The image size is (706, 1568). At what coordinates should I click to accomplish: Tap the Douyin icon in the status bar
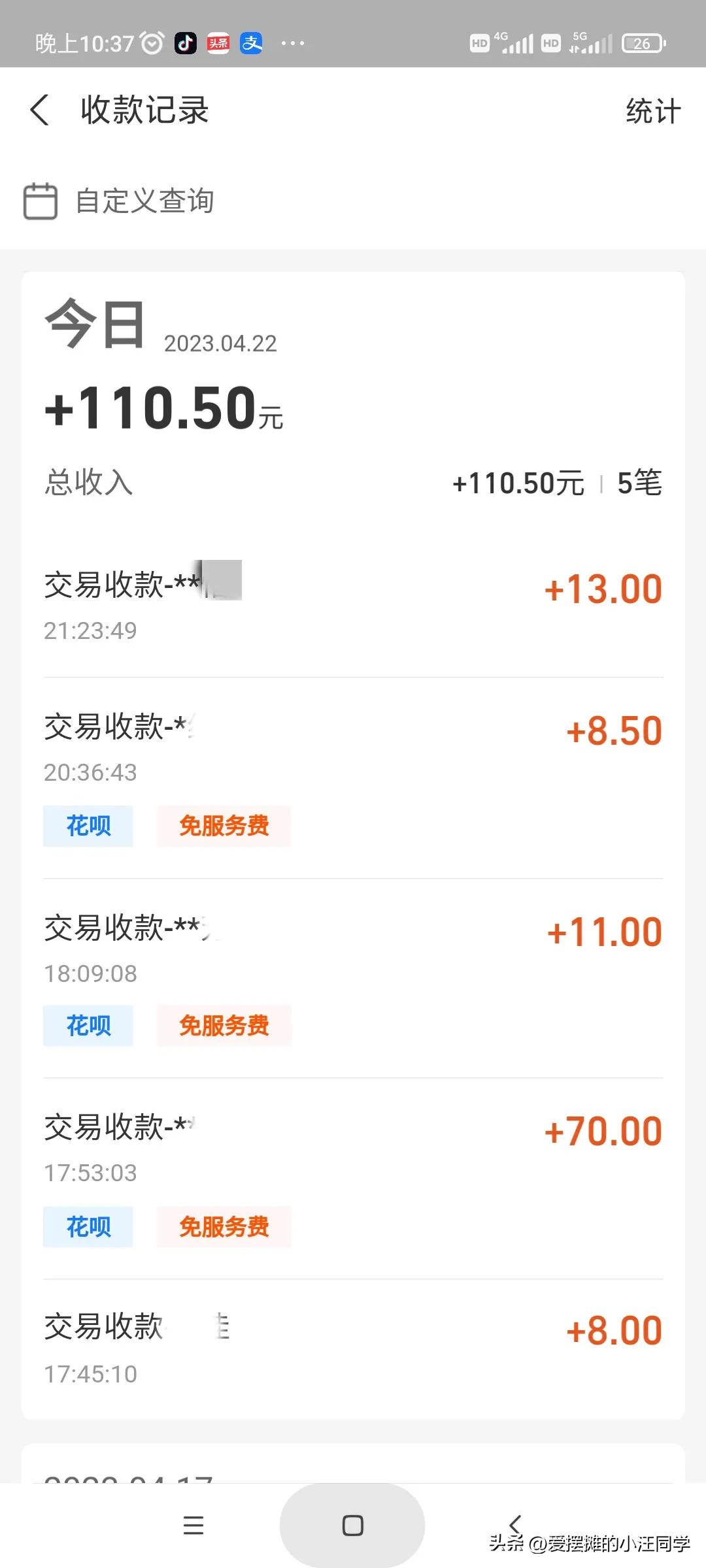click(x=185, y=42)
